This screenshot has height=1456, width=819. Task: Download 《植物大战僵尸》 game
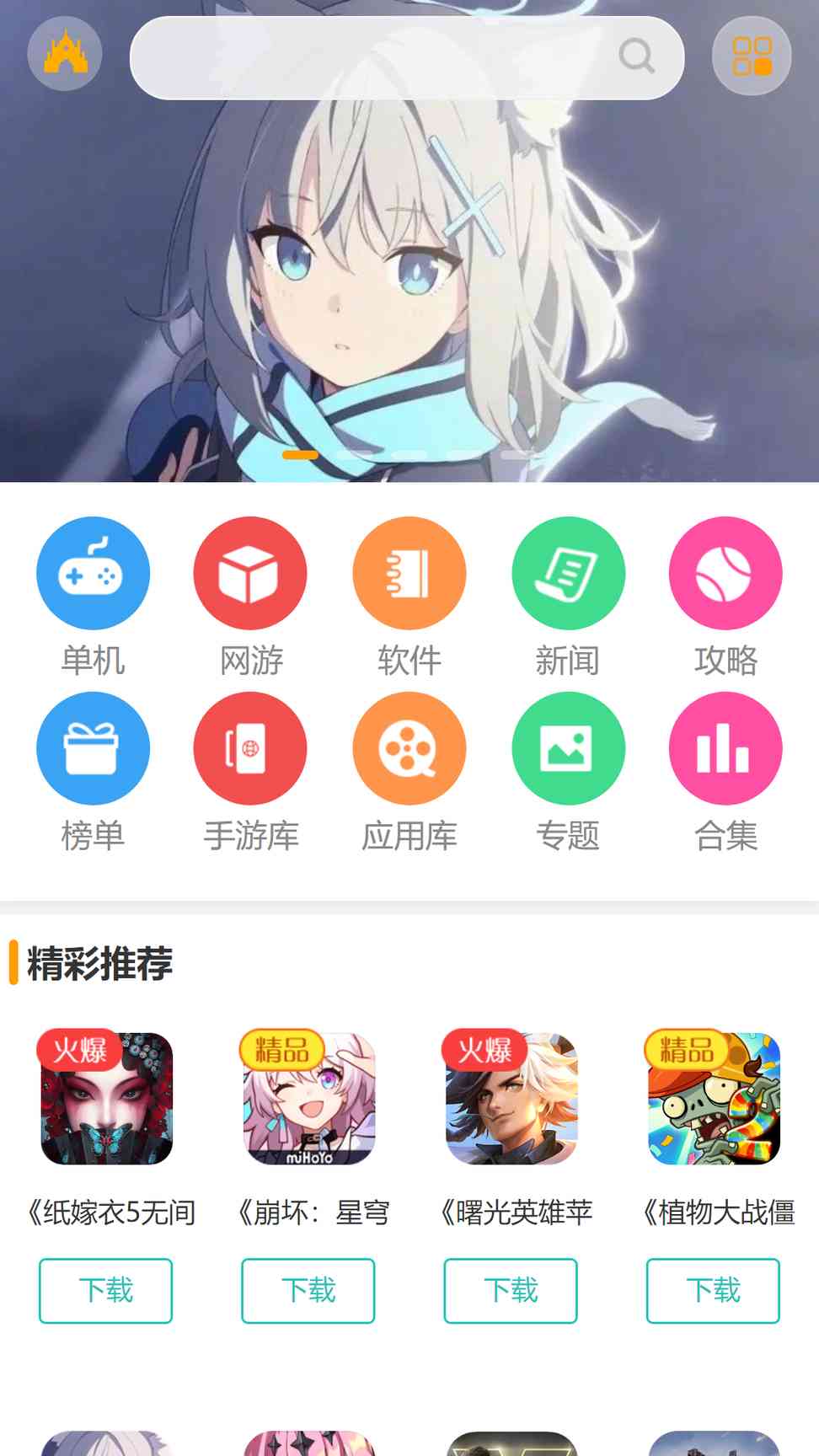click(x=713, y=1291)
